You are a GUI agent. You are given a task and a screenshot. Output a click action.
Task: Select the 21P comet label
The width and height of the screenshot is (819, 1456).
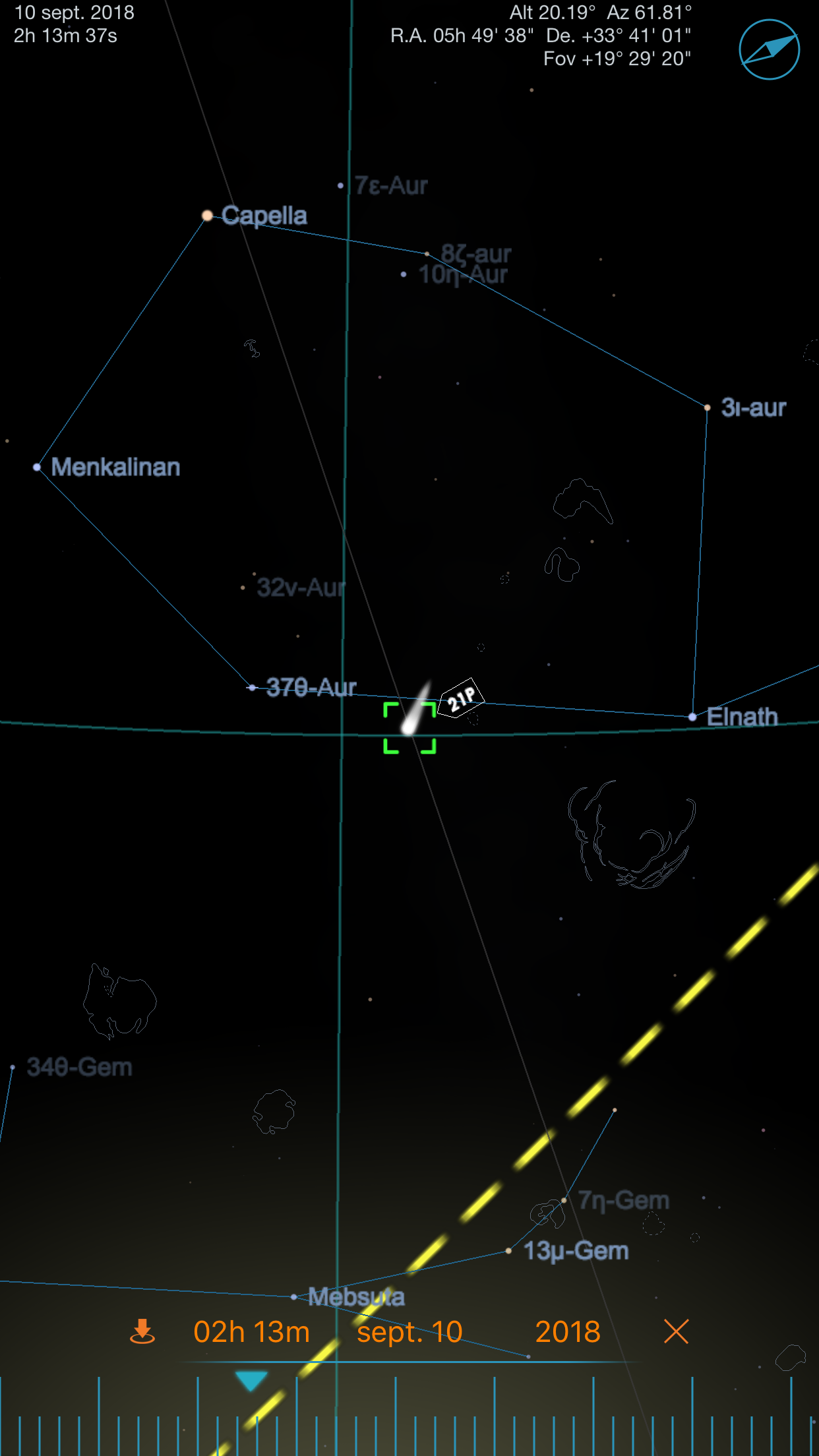click(x=462, y=698)
